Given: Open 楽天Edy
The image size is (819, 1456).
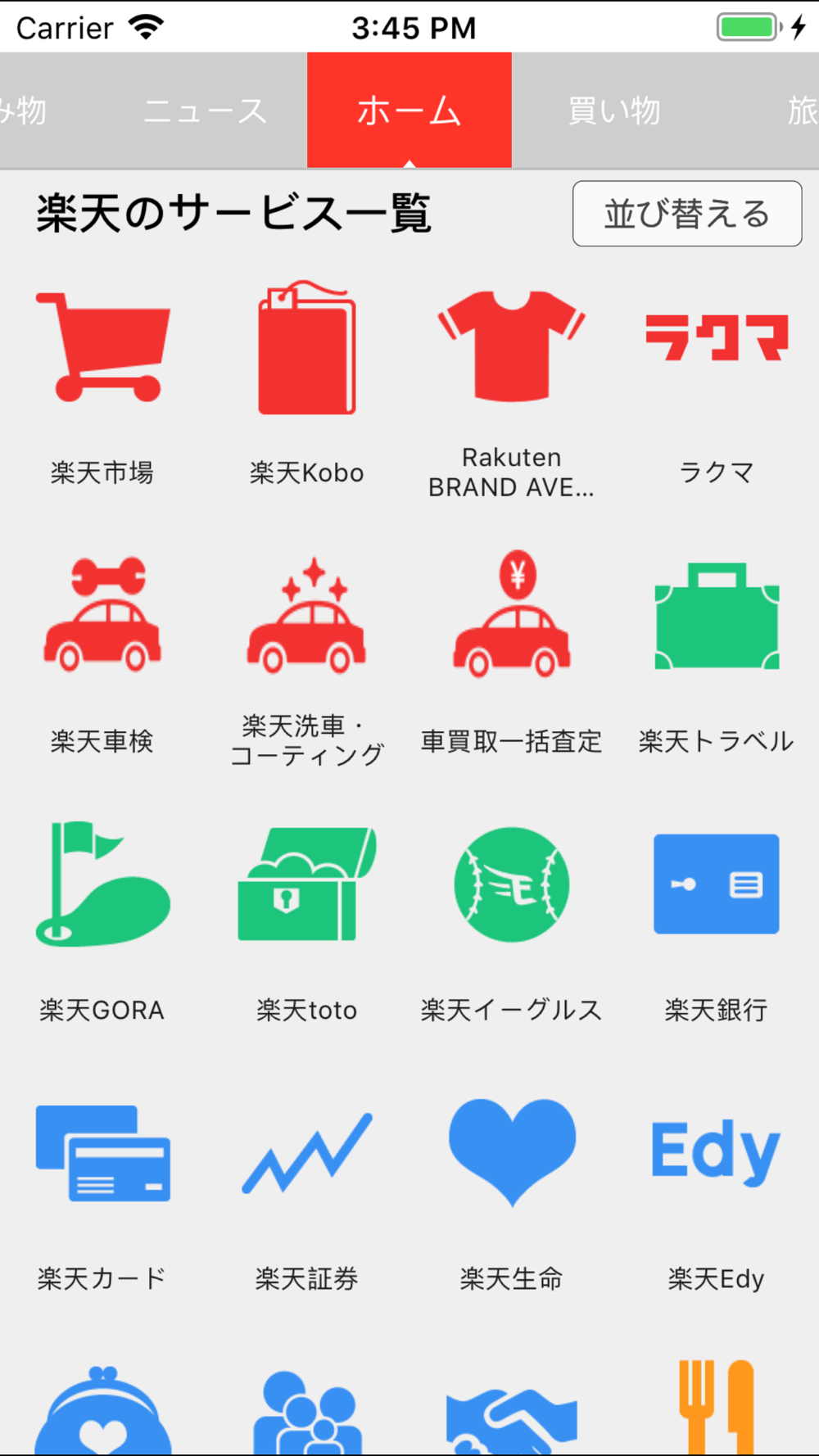Looking at the screenshot, I should 717,1192.
